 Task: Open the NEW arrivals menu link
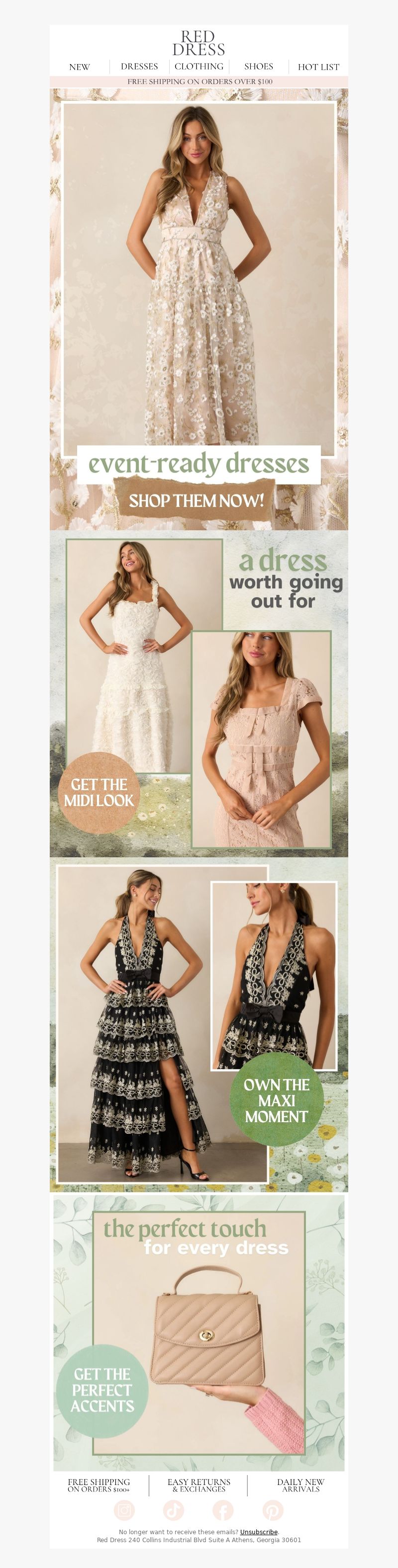79,67
